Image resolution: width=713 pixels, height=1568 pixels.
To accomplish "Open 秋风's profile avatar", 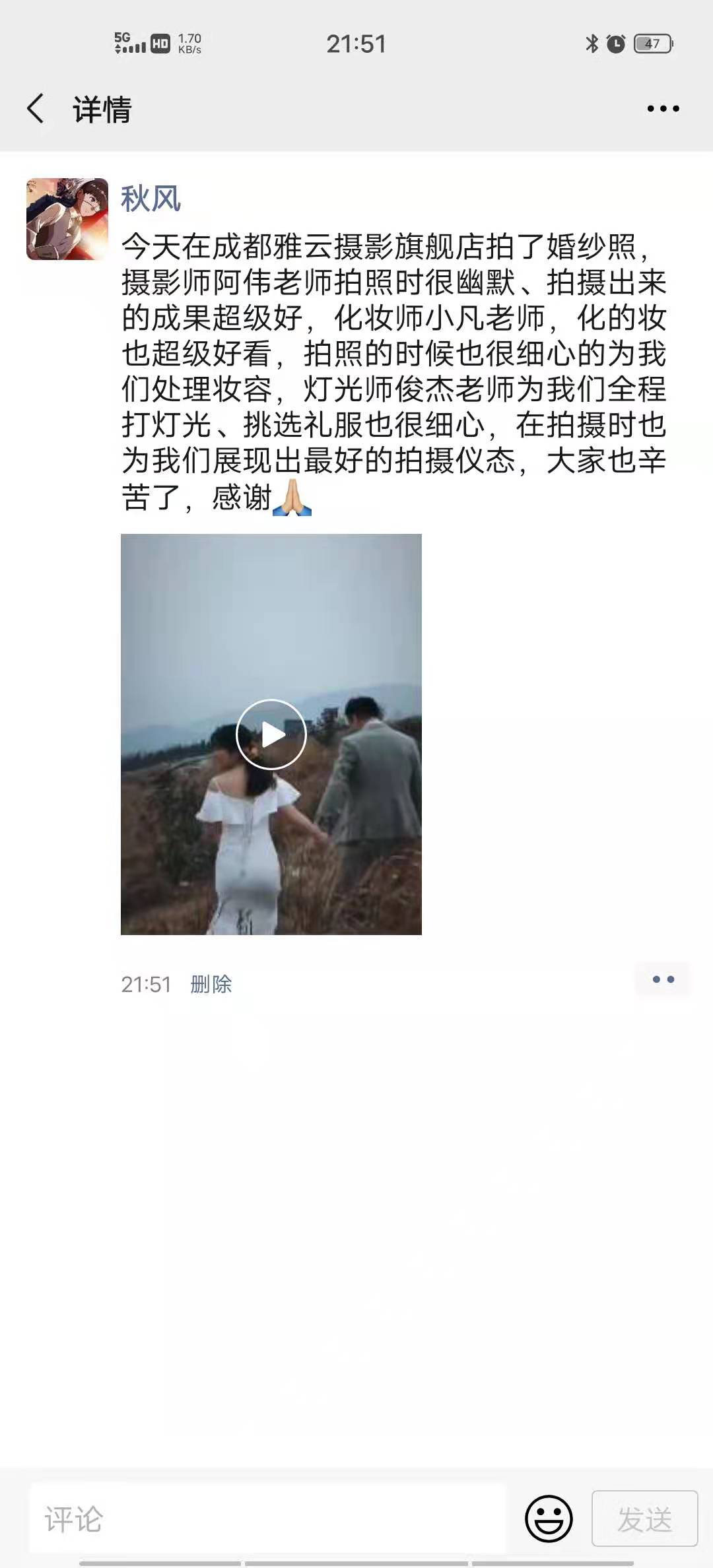I will point(67,219).
